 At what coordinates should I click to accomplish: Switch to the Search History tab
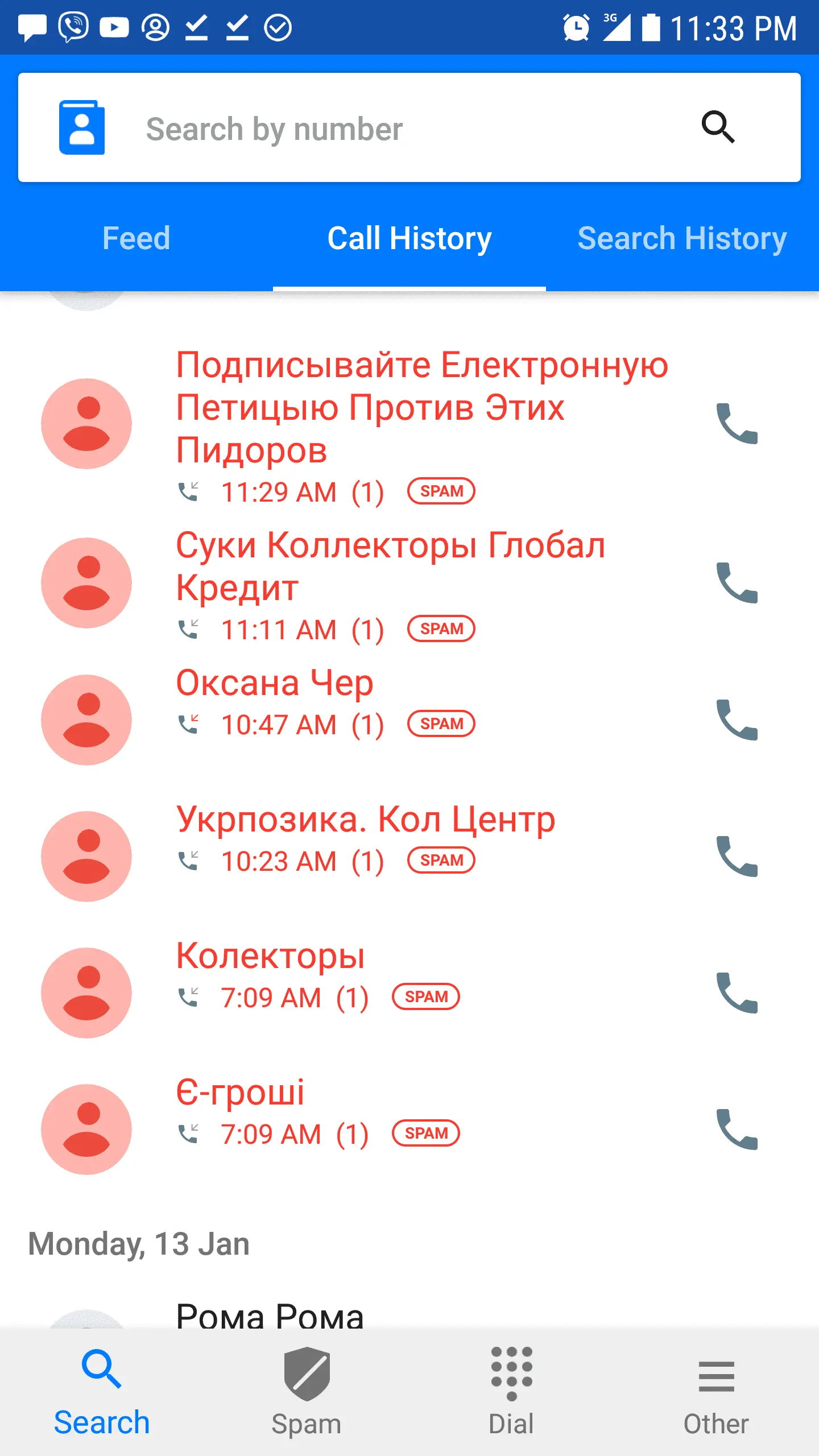tap(682, 238)
